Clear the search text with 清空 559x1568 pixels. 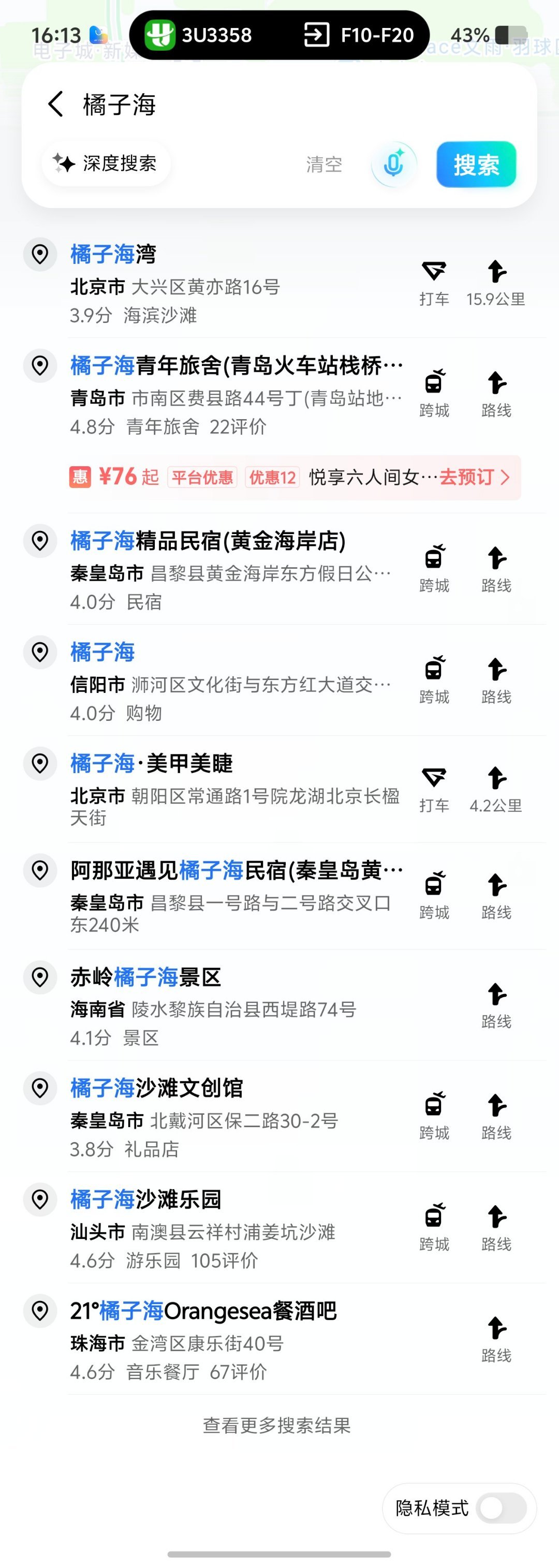coord(324,165)
